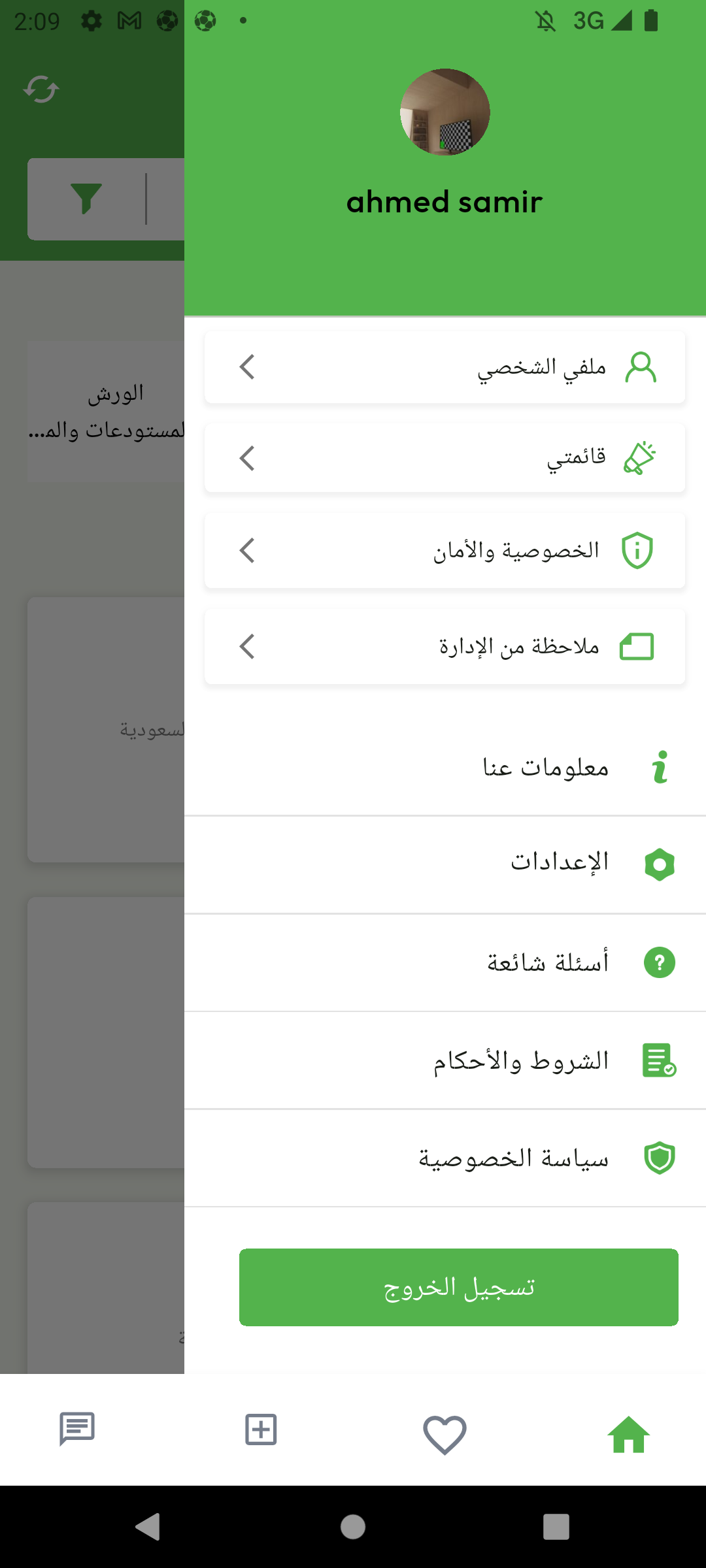The image size is (706, 1568).
Task: Open الإعدادات (settings)
Action: pyautogui.click(x=445, y=864)
